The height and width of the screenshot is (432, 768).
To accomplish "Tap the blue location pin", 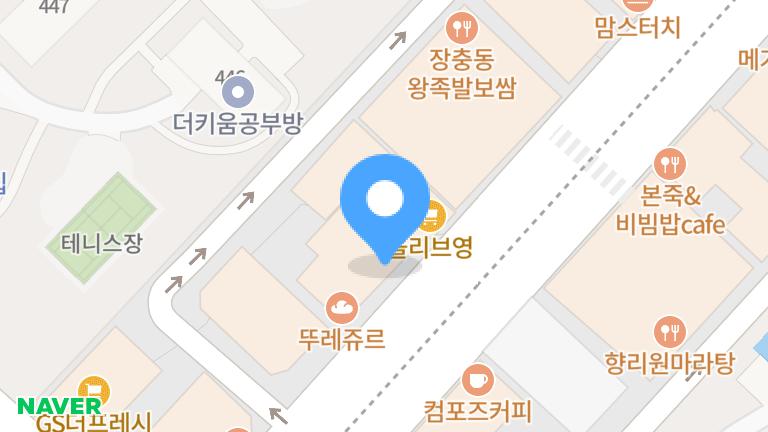I will (385, 201).
